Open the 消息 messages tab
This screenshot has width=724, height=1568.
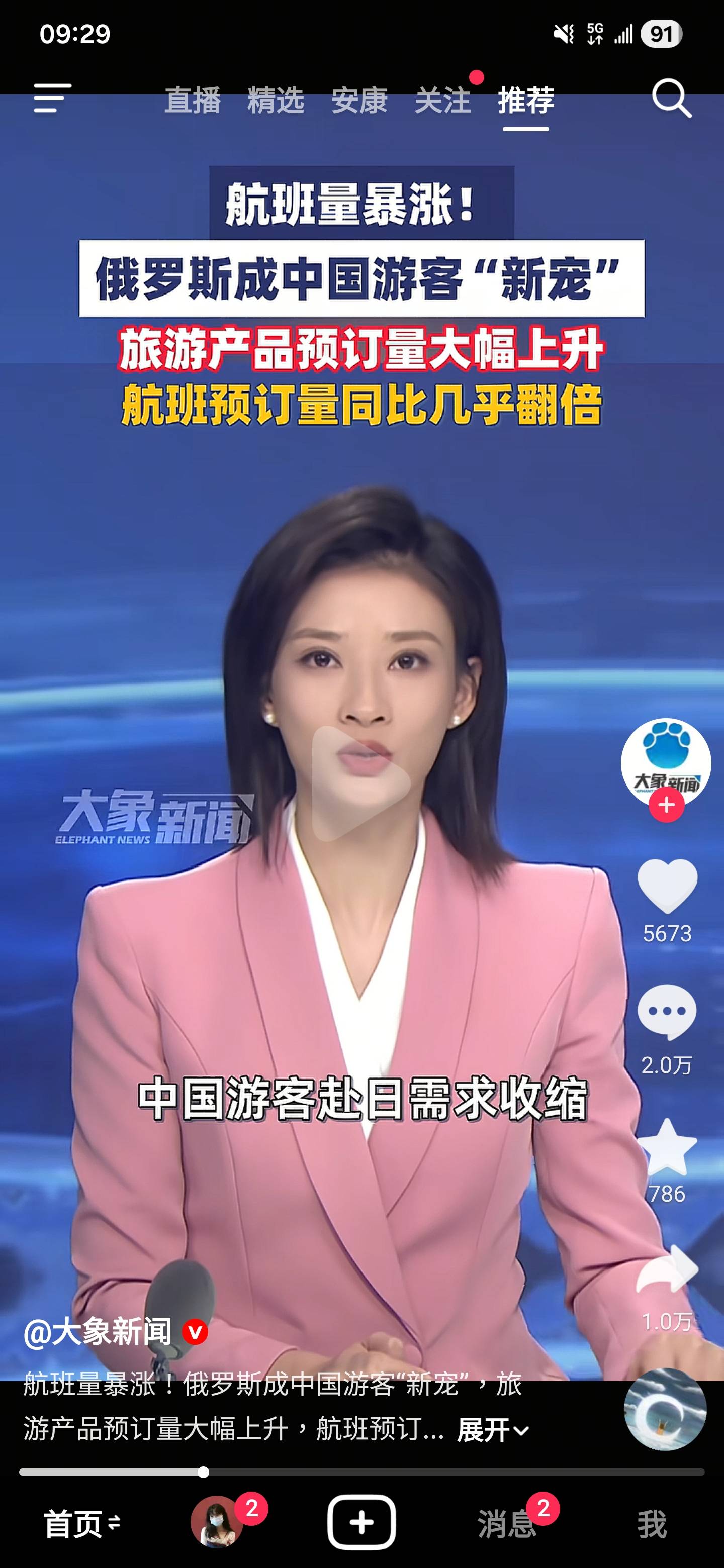(x=507, y=1524)
